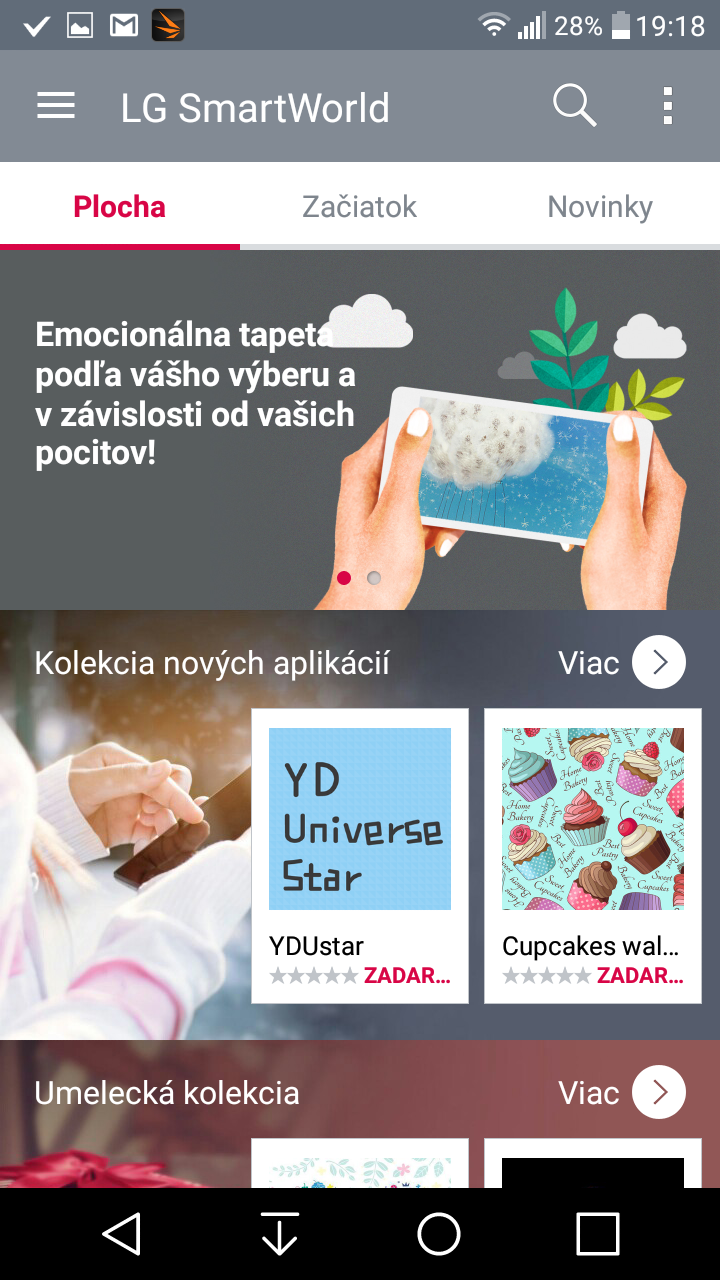Go back using the navigation bar

tap(121, 1234)
